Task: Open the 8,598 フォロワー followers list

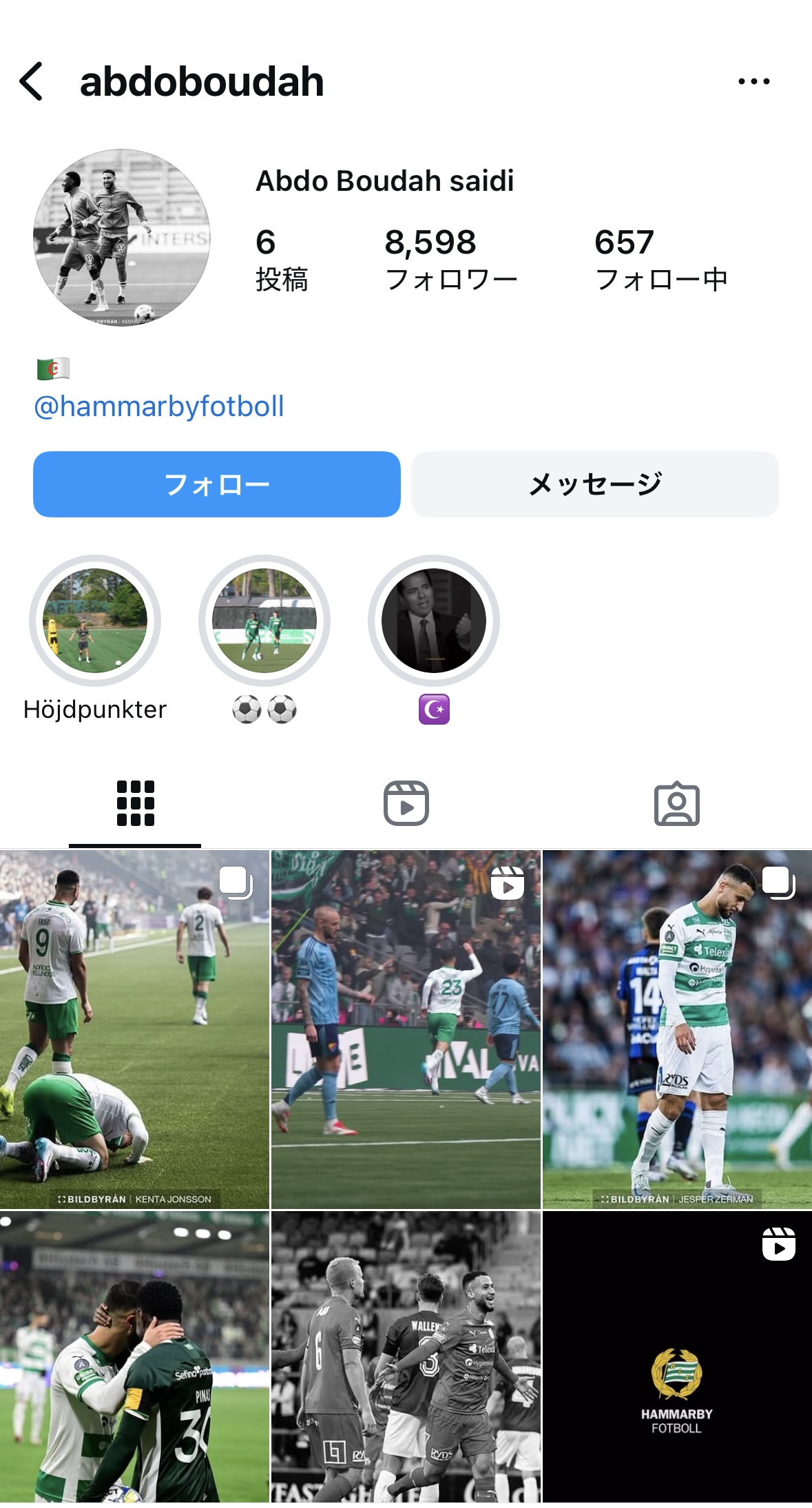Action: point(450,260)
